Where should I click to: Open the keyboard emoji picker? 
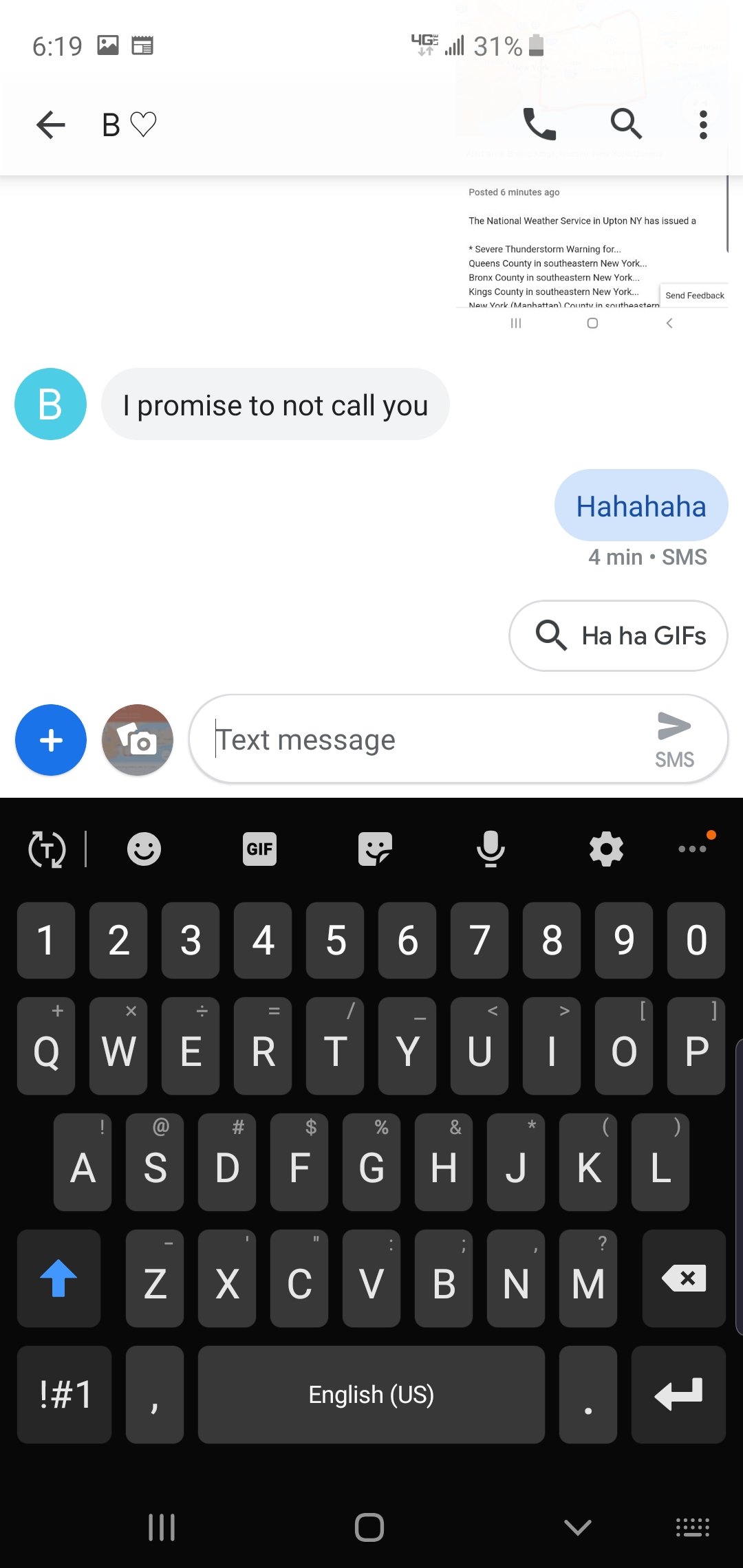tap(144, 849)
